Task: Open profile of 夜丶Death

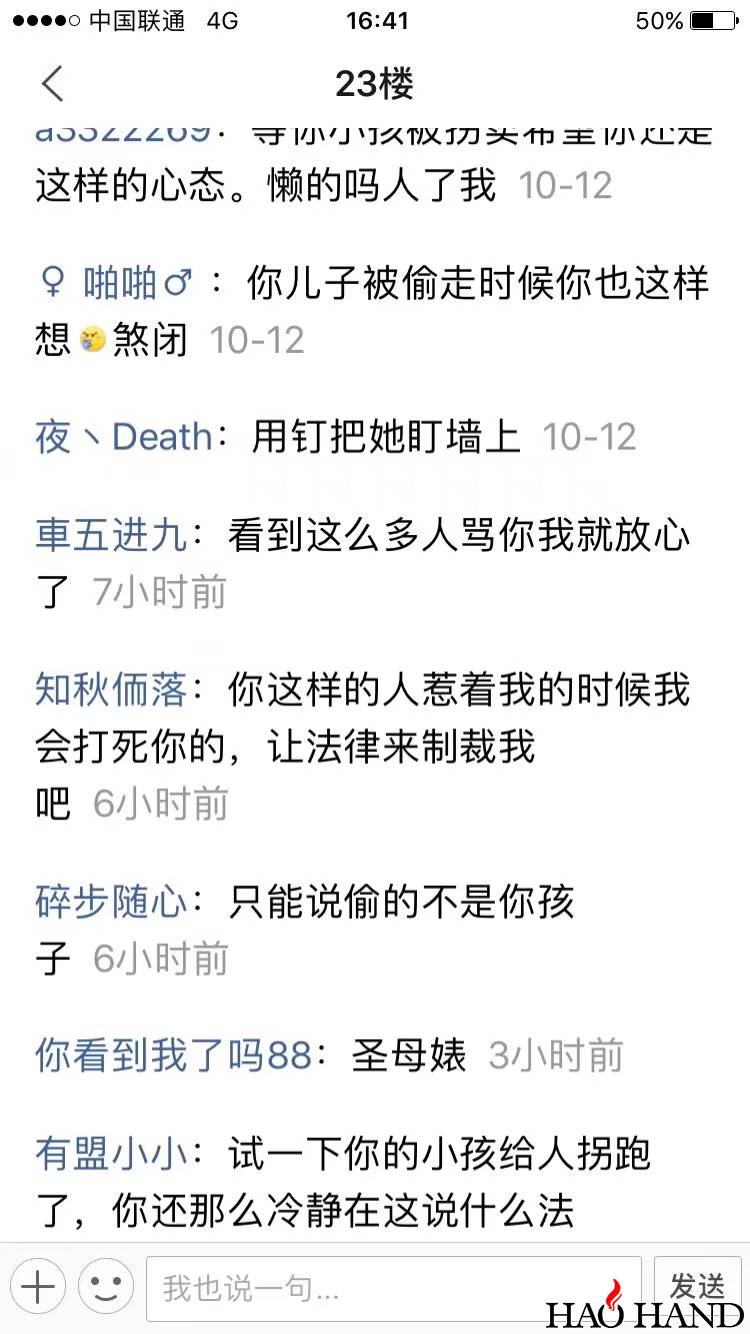Action: click(124, 437)
